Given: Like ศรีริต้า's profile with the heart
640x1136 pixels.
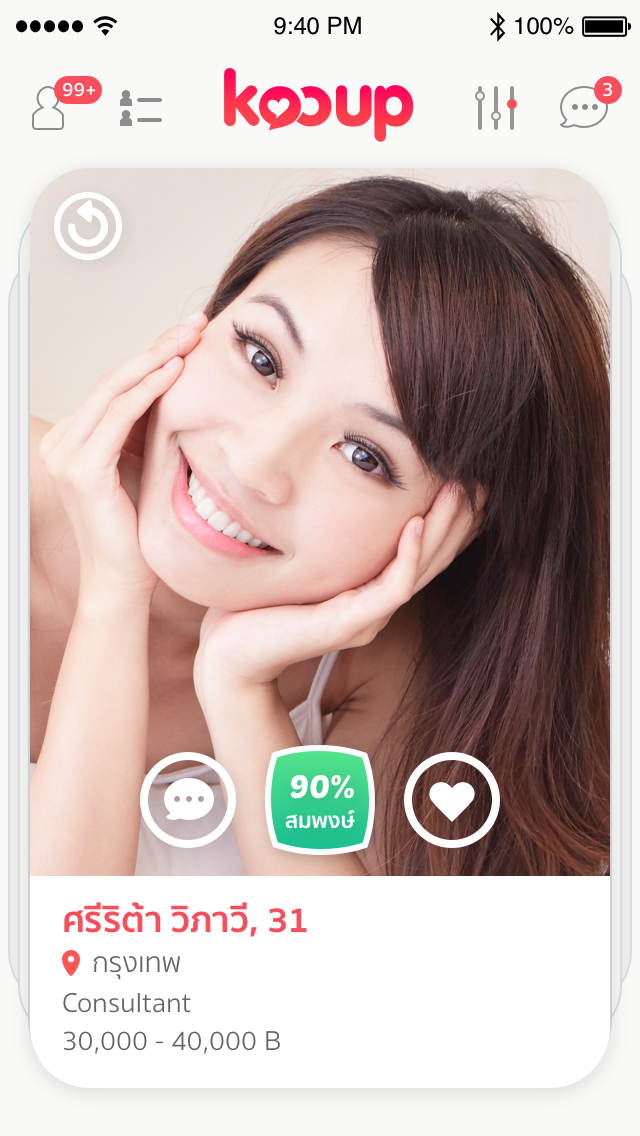Looking at the screenshot, I should click(x=452, y=800).
